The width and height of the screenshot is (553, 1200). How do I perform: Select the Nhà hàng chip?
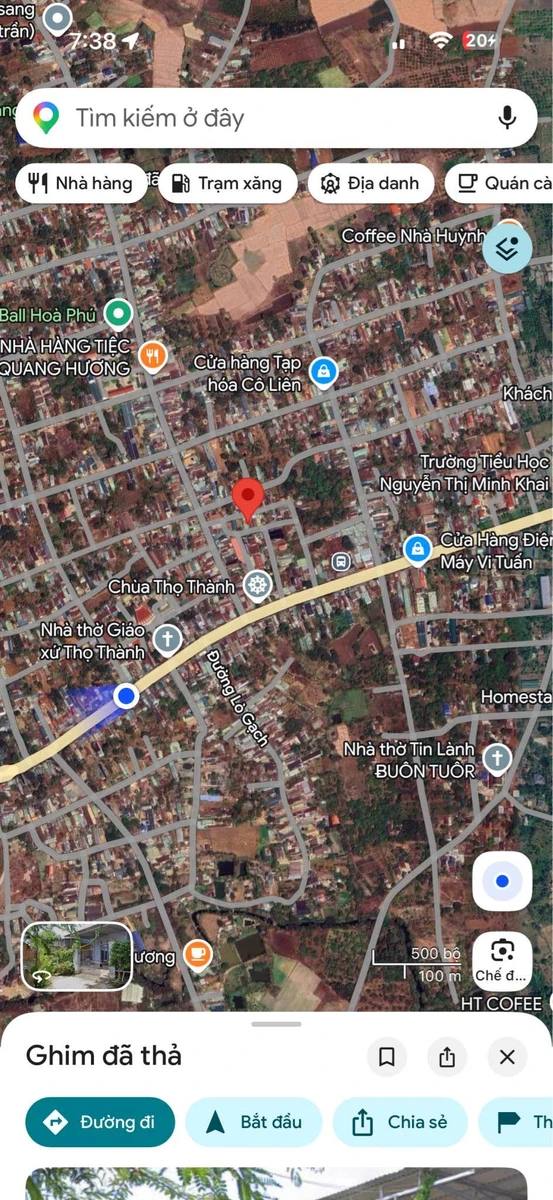click(x=81, y=183)
